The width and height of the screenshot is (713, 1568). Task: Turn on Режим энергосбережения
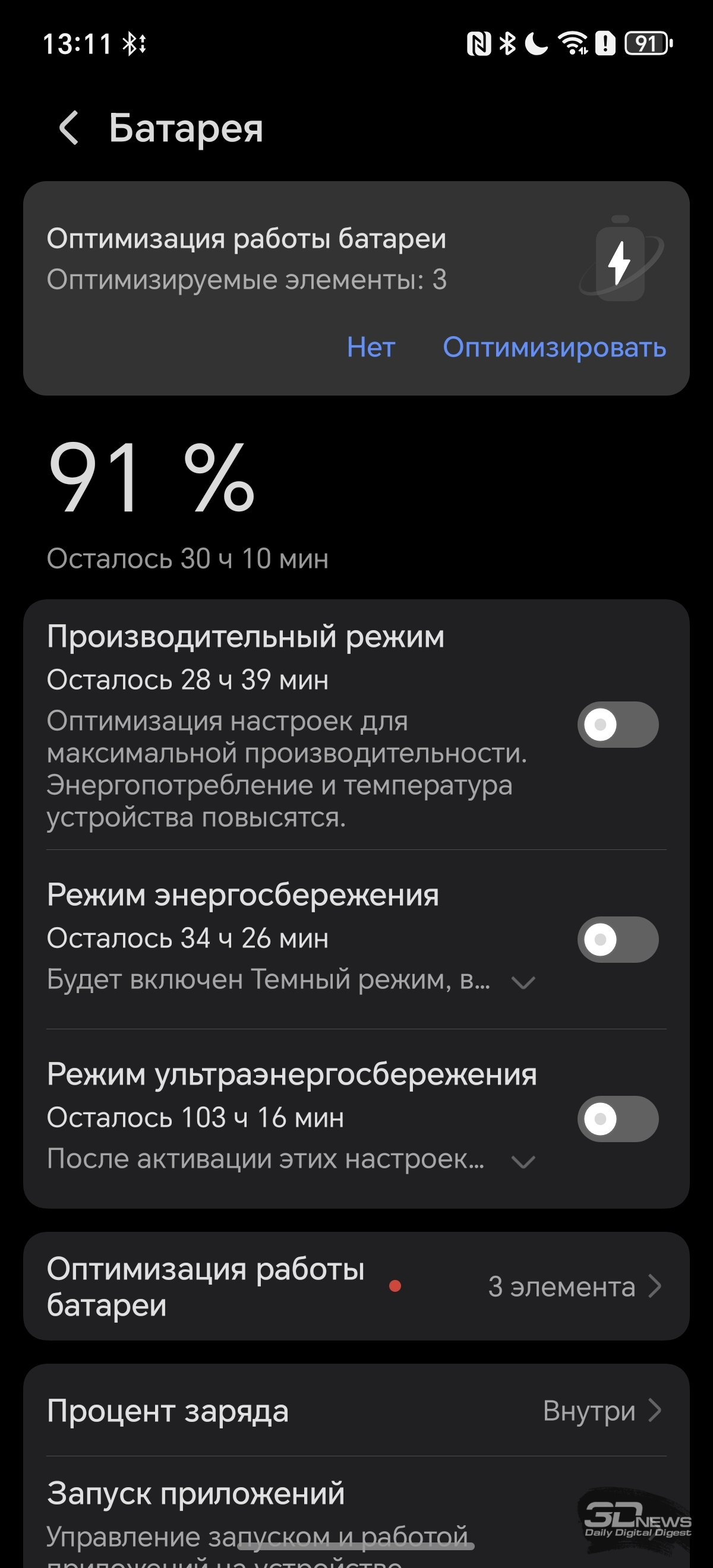(x=617, y=939)
